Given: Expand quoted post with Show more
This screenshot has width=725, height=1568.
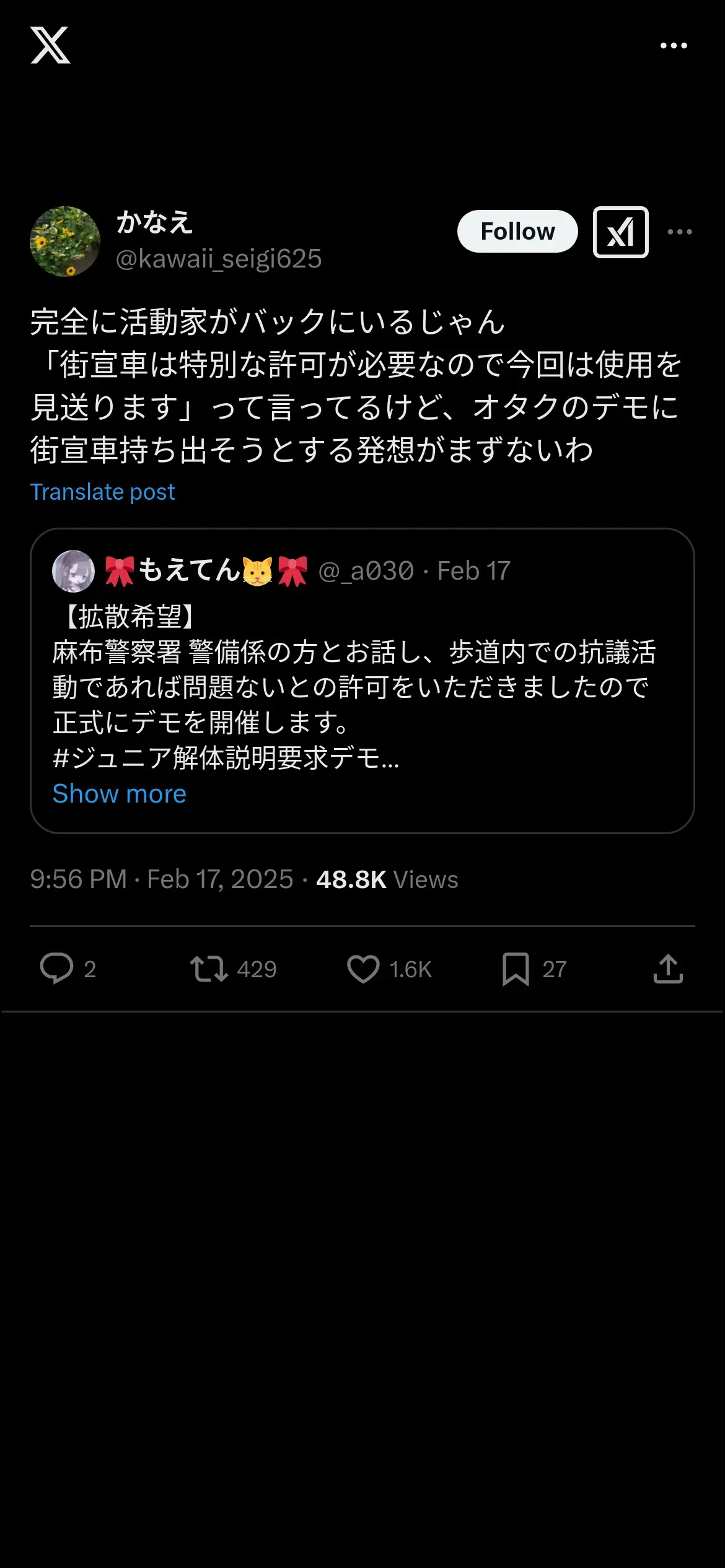Looking at the screenshot, I should coord(120,794).
